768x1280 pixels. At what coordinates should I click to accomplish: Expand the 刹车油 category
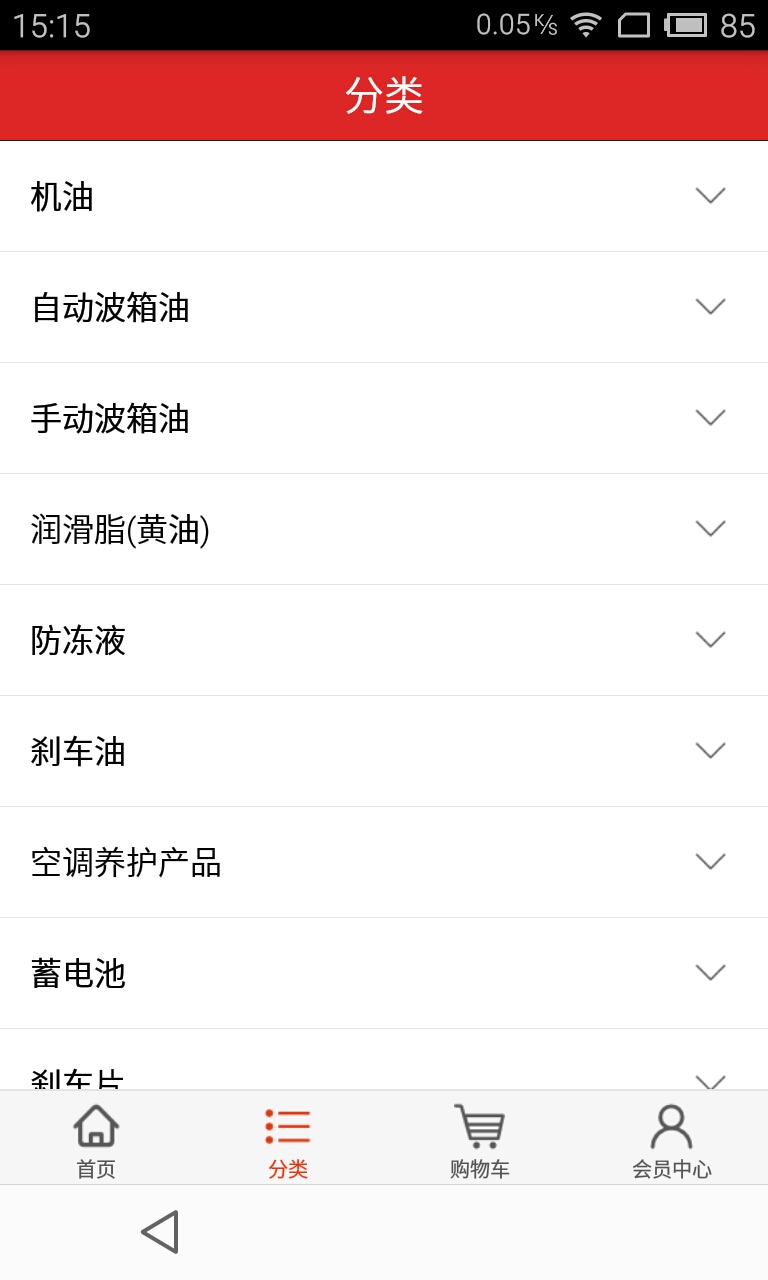tap(384, 751)
